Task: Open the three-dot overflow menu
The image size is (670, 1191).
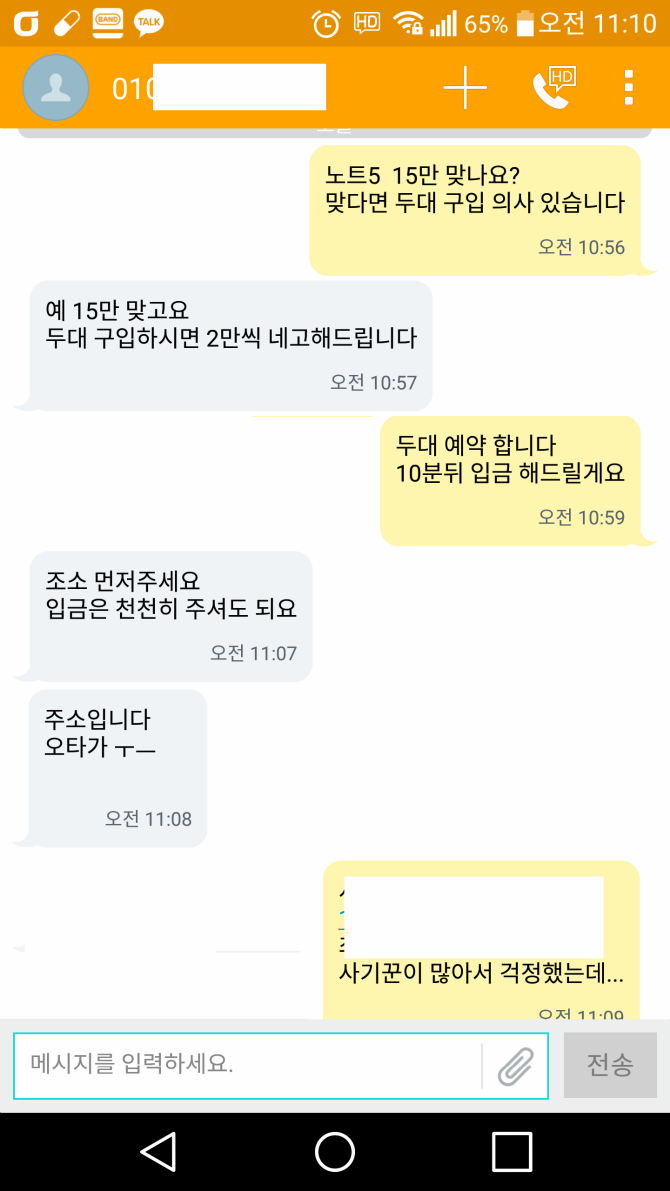Action: tap(628, 88)
